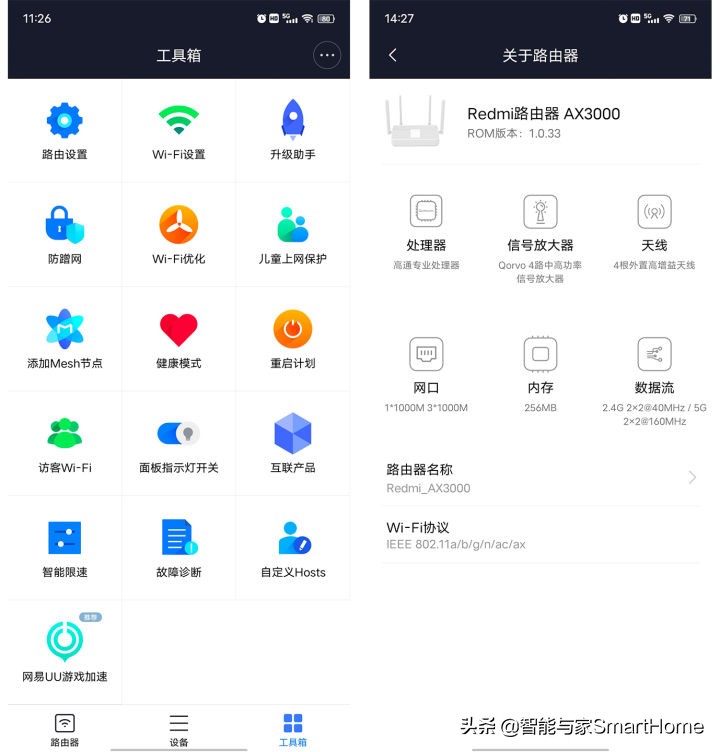This screenshot has width=720, height=752.
Task: Open the 路由设置 (Router Settings) icon
Action: pos(64,130)
